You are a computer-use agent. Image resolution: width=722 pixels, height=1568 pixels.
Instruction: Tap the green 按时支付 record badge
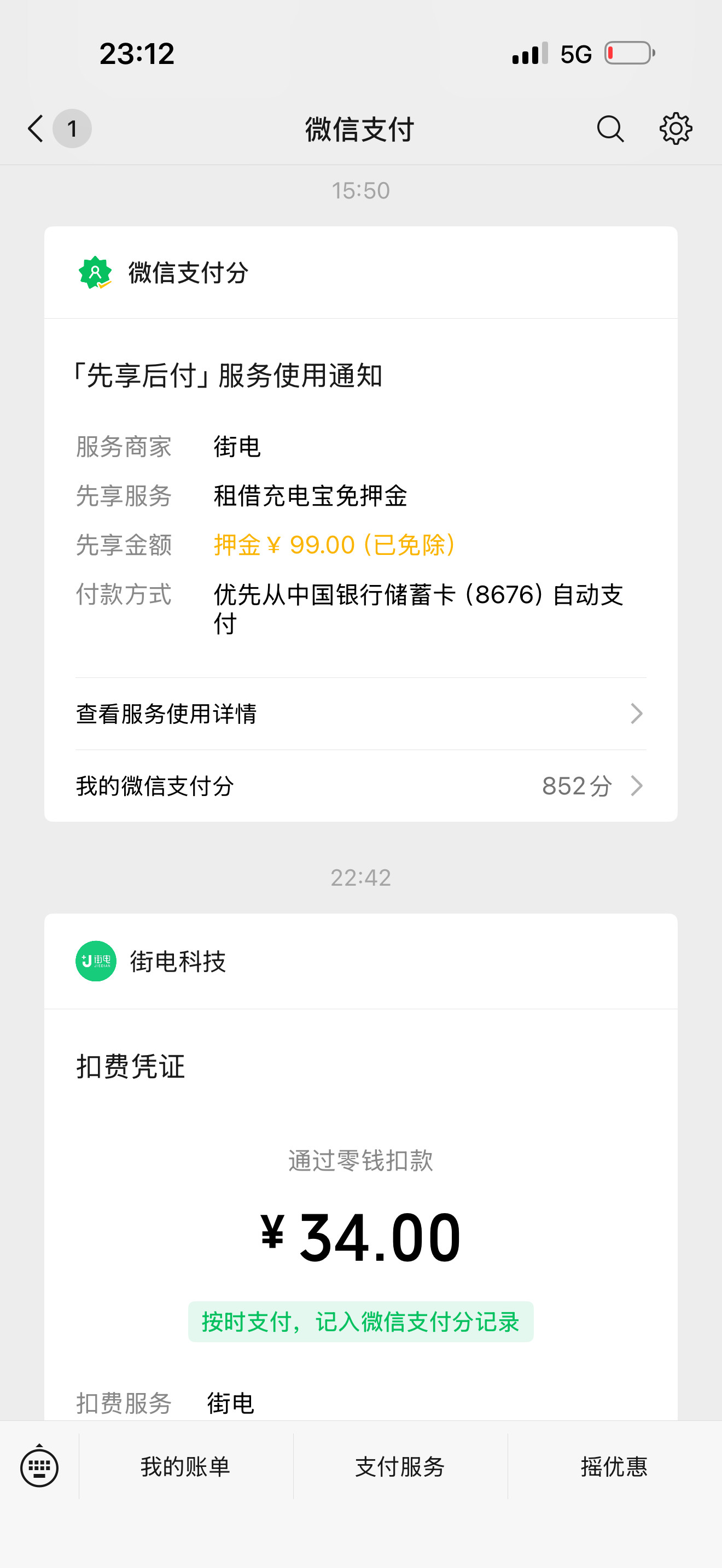coord(361,1321)
